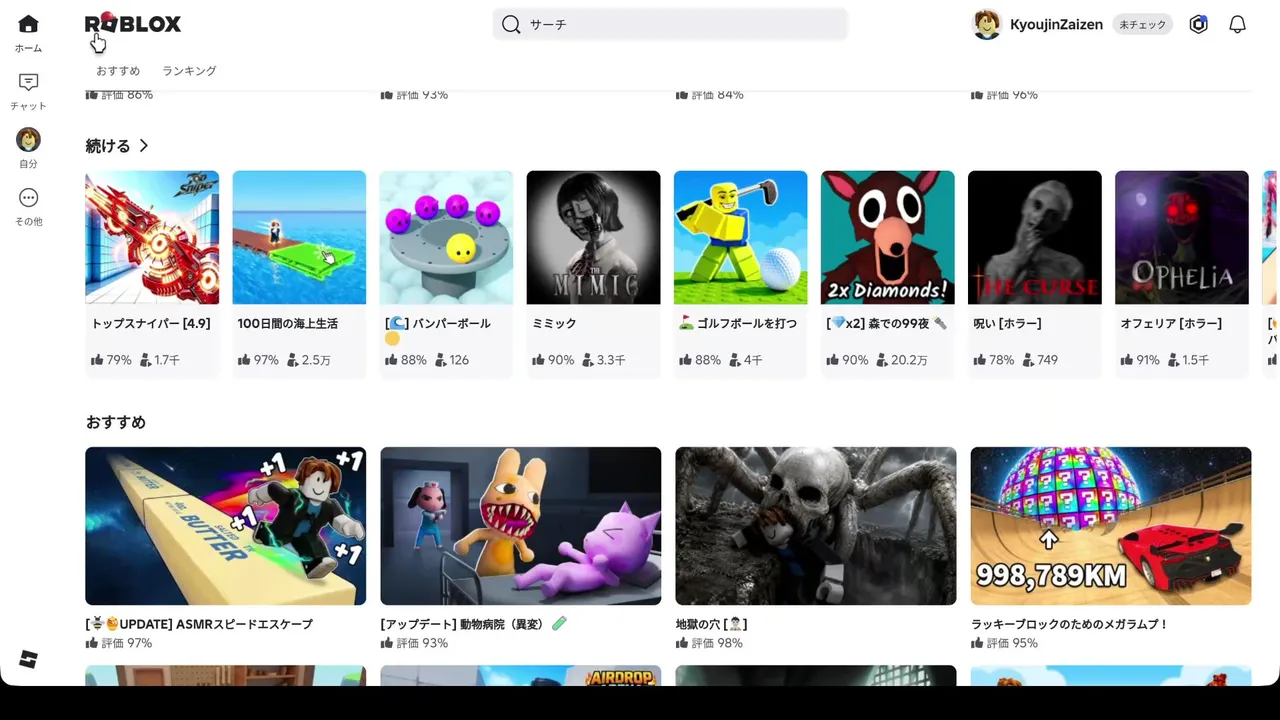Open the notifications bell

point(1237,24)
